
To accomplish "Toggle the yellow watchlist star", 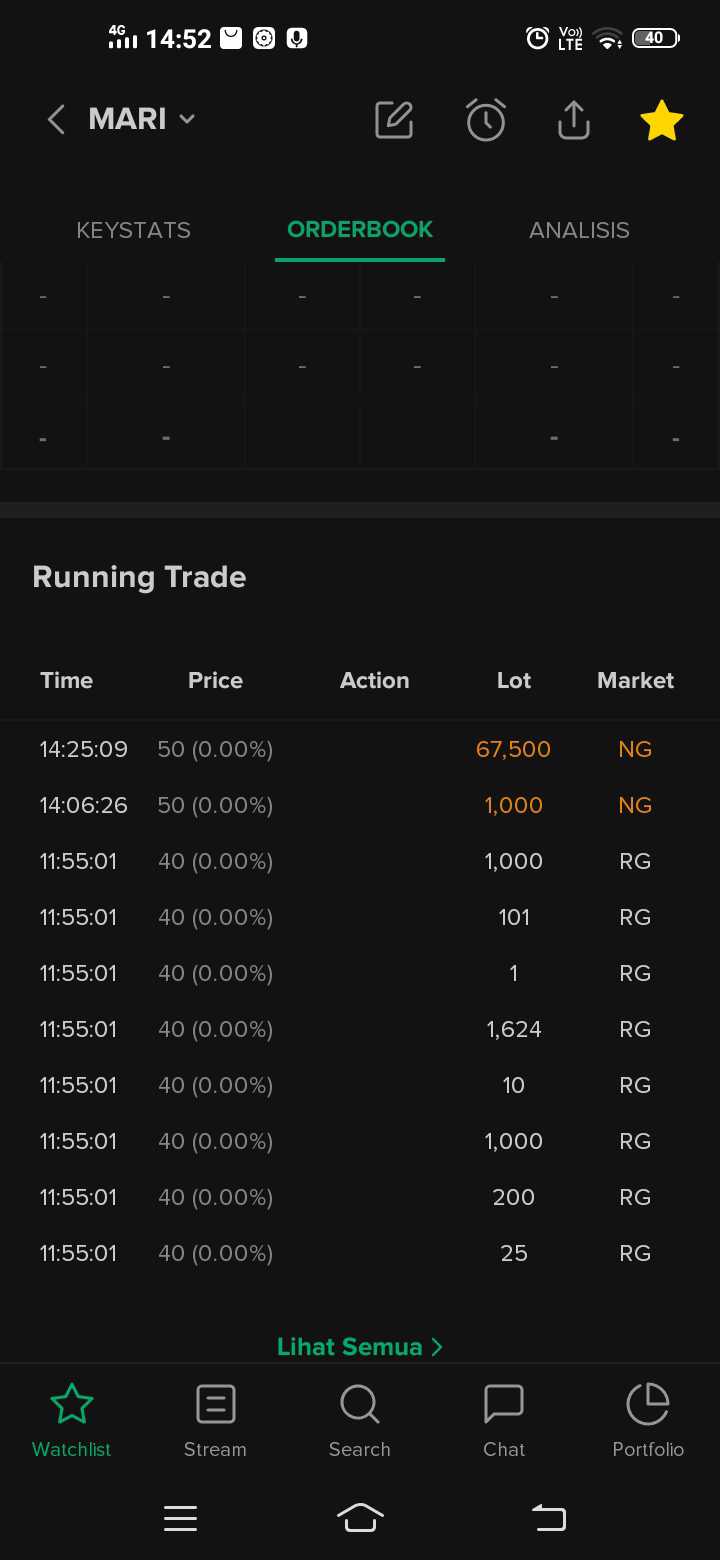I will pyautogui.click(x=661, y=121).
